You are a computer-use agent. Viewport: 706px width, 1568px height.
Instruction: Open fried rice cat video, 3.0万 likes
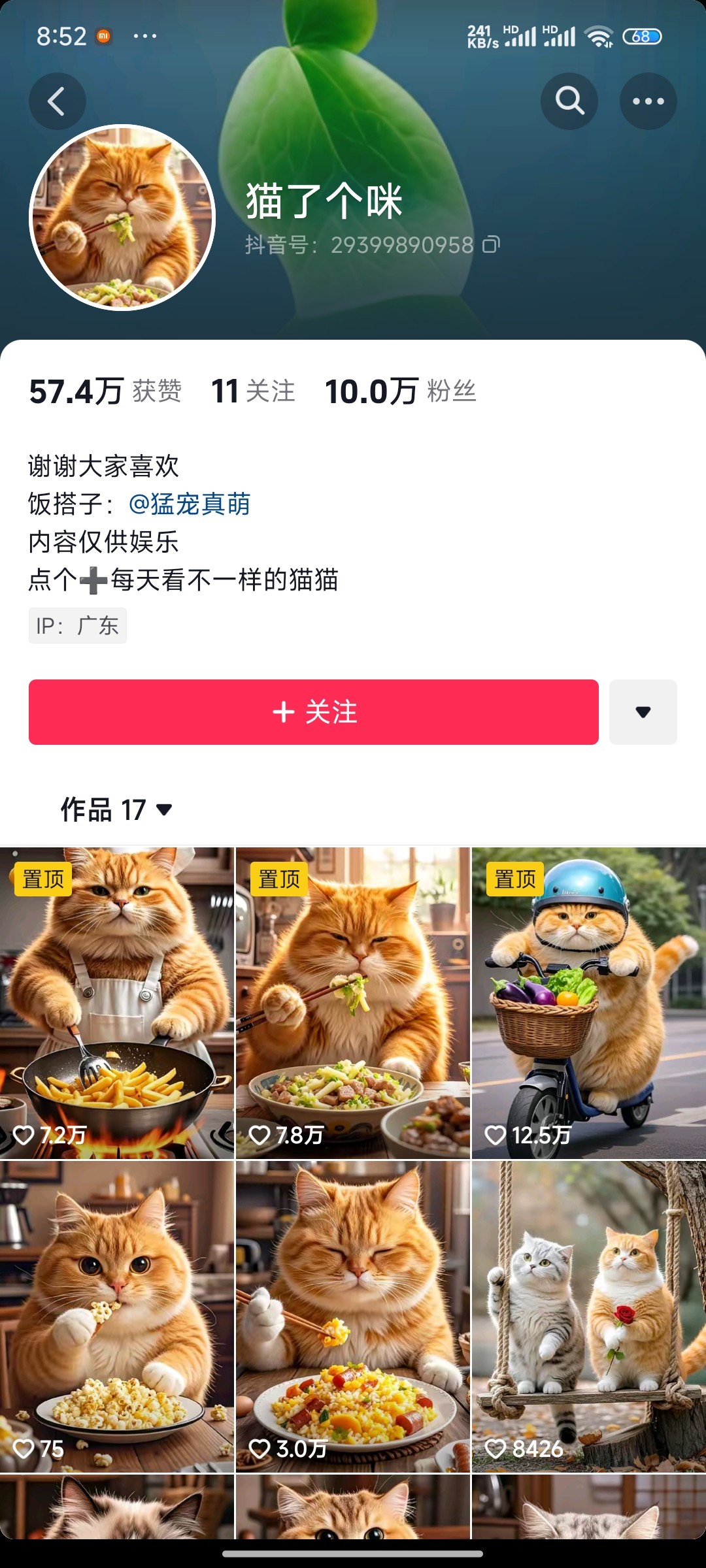353,1316
